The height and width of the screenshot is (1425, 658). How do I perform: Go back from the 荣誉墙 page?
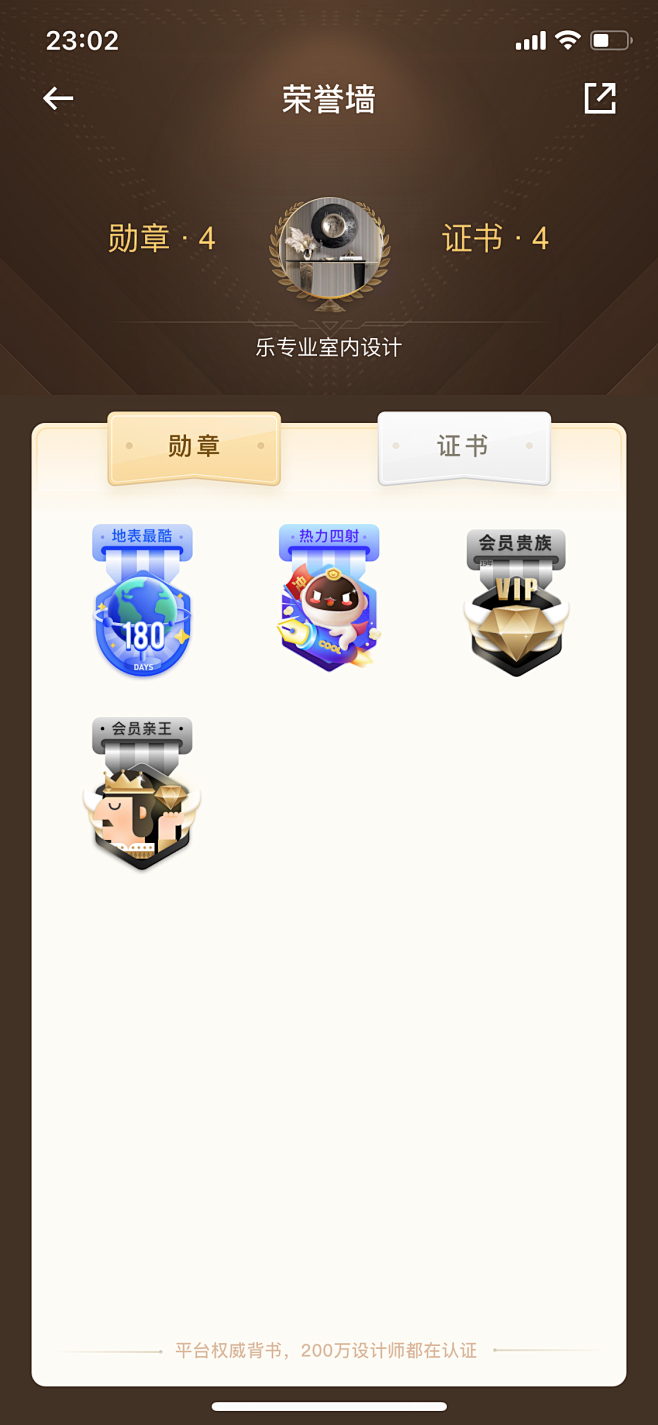[x=58, y=98]
